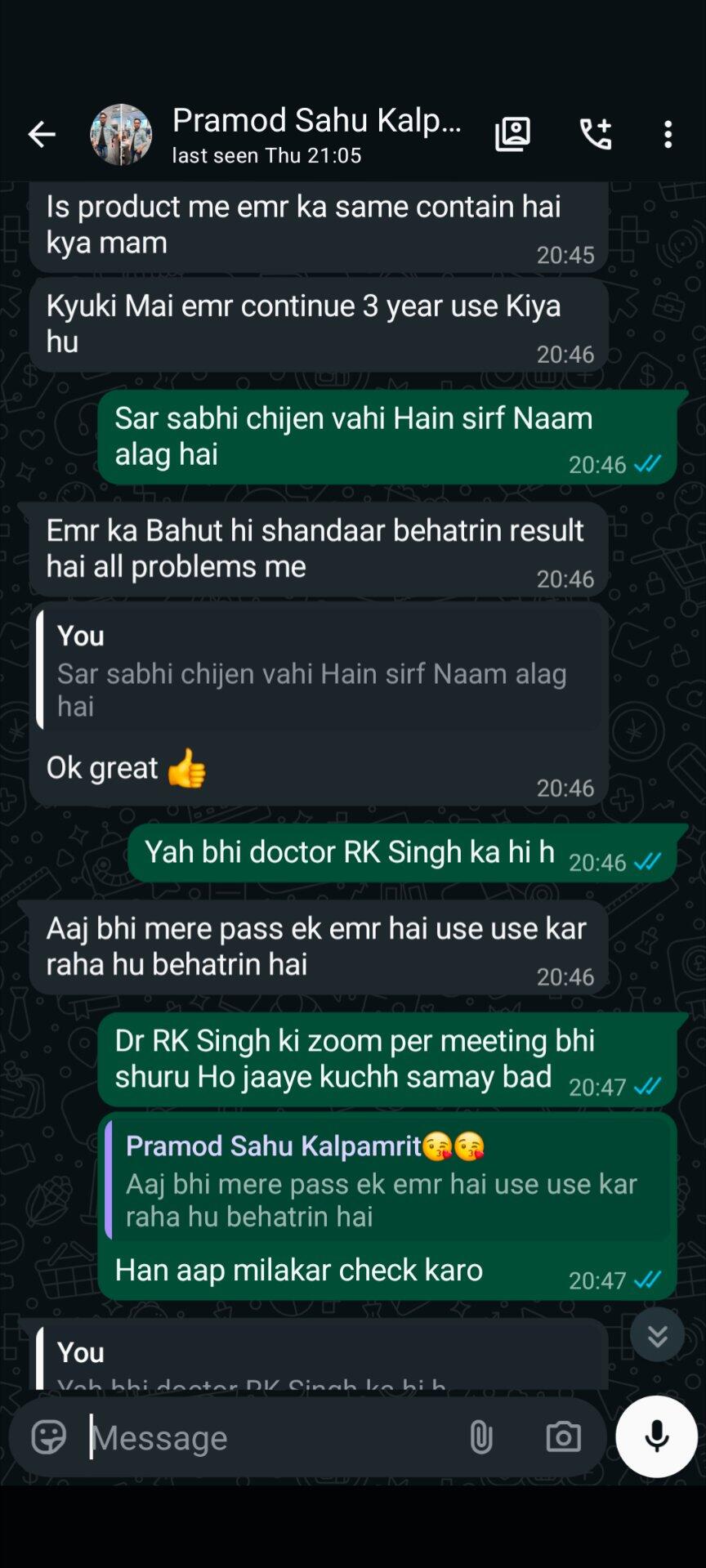The height and width of the screenshot is (1568, 706).
Task: Open the three-dot overflow menu
Action: point(668,134)
